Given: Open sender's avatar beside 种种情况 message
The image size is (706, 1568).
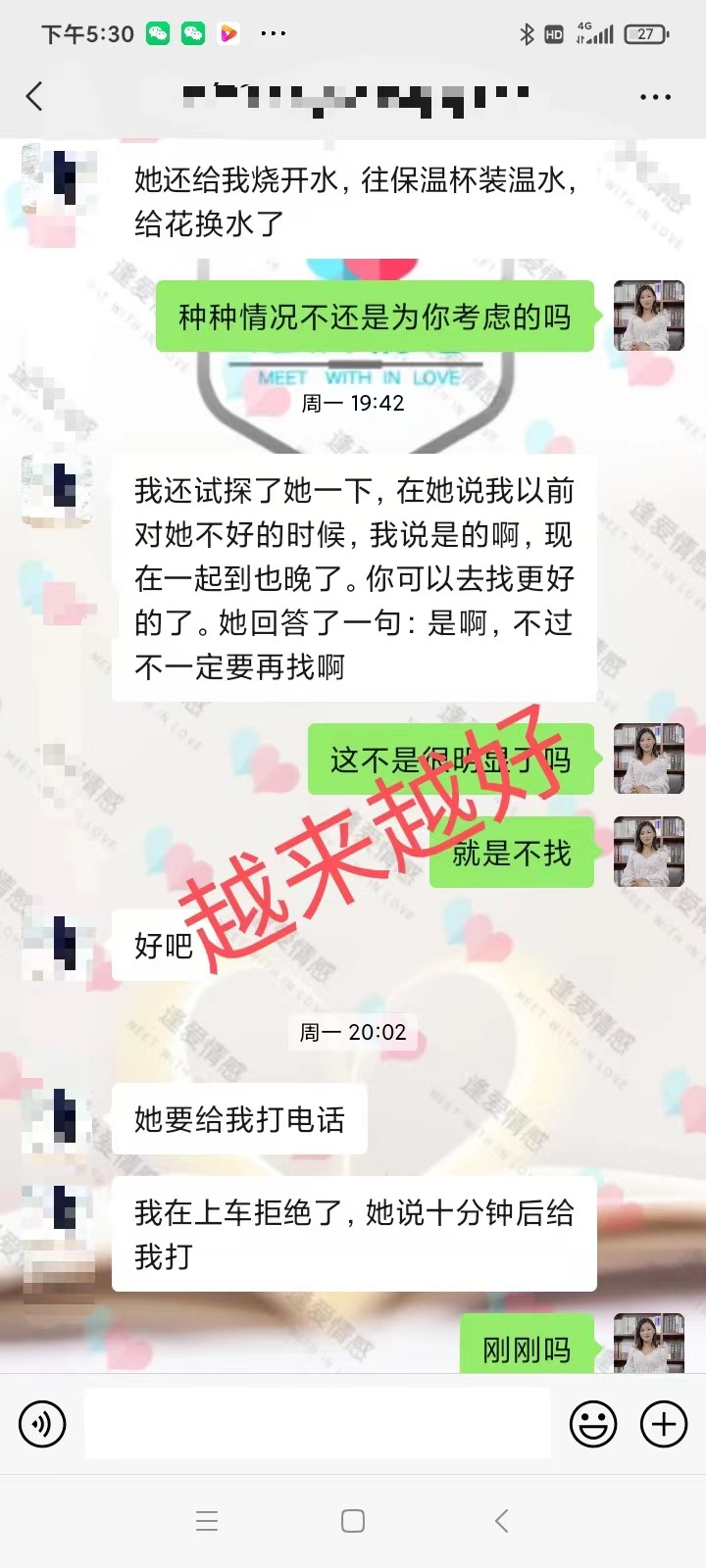Looking at the screenshot, I should tap(648, 316).
